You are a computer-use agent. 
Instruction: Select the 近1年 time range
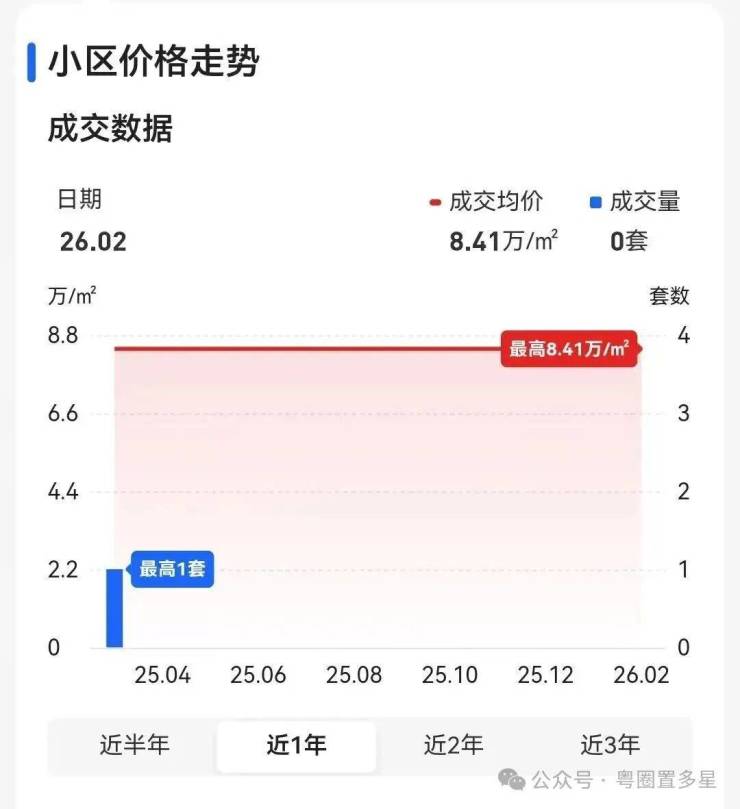(x=296, y=745)
